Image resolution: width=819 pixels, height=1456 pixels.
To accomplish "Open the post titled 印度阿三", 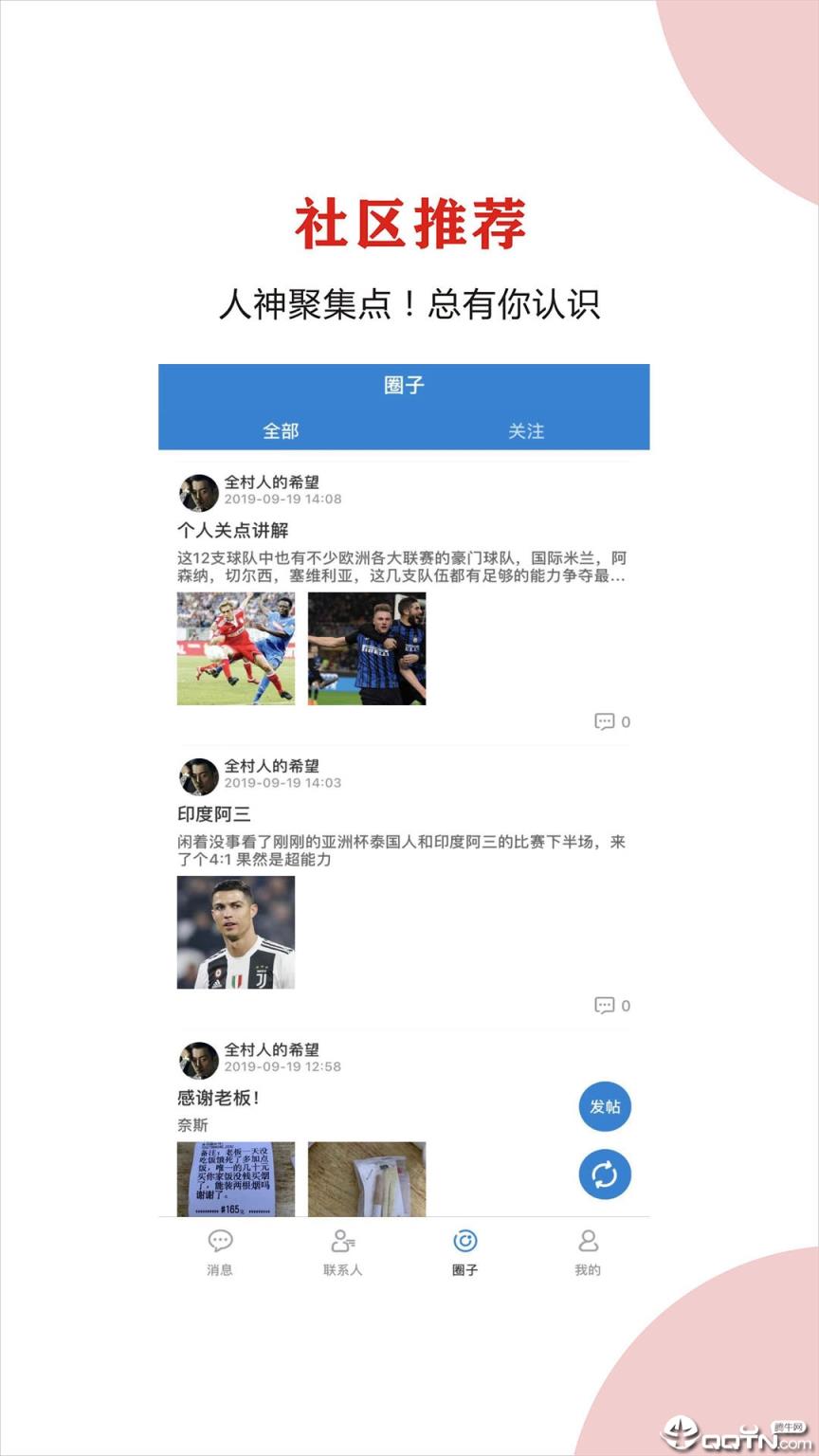I will [202, 816].
